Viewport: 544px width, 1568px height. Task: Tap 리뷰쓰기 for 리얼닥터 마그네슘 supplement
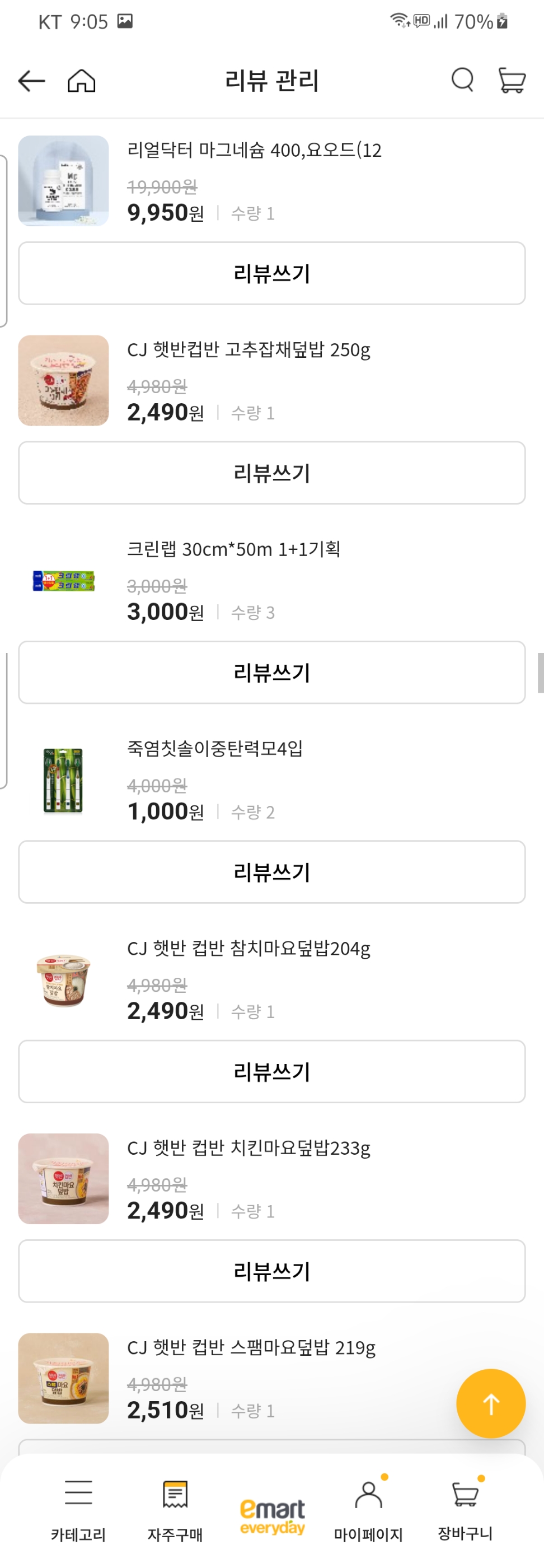coord(272,273)
